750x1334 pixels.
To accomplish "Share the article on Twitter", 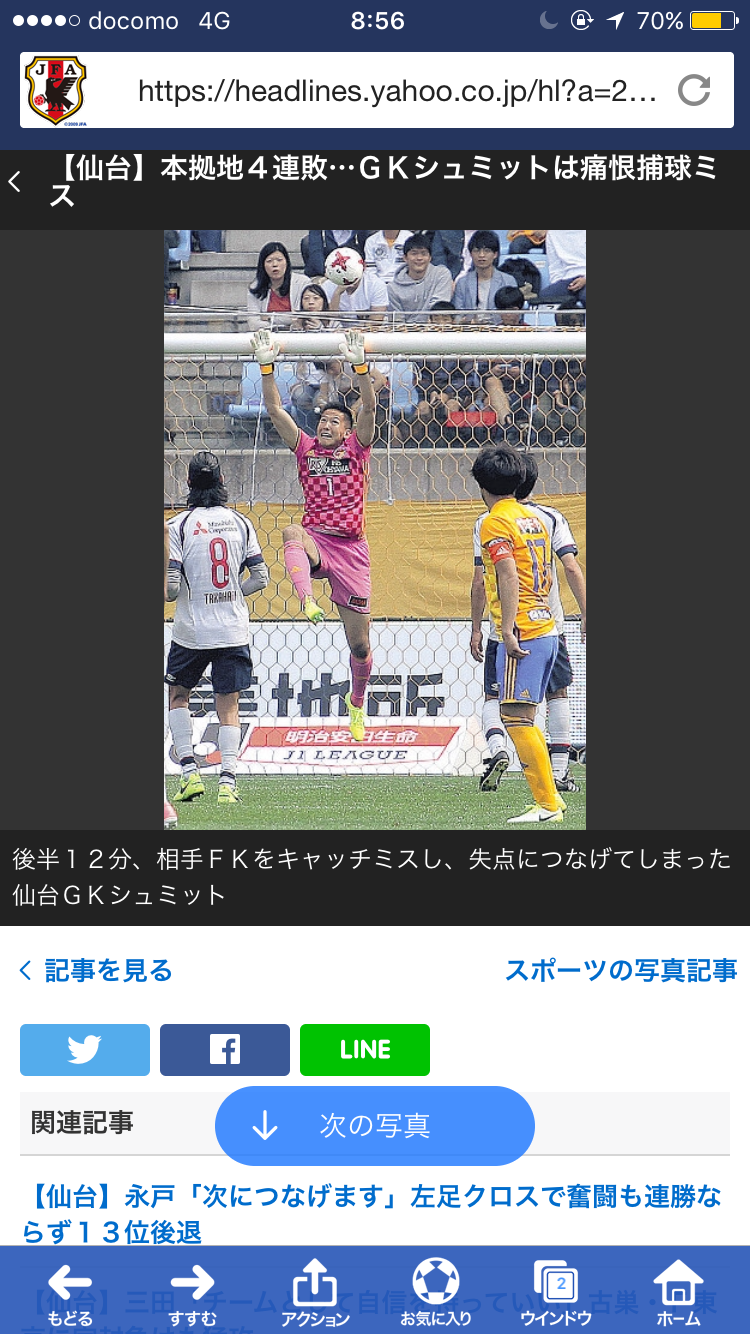I will tap(85, 1050).
